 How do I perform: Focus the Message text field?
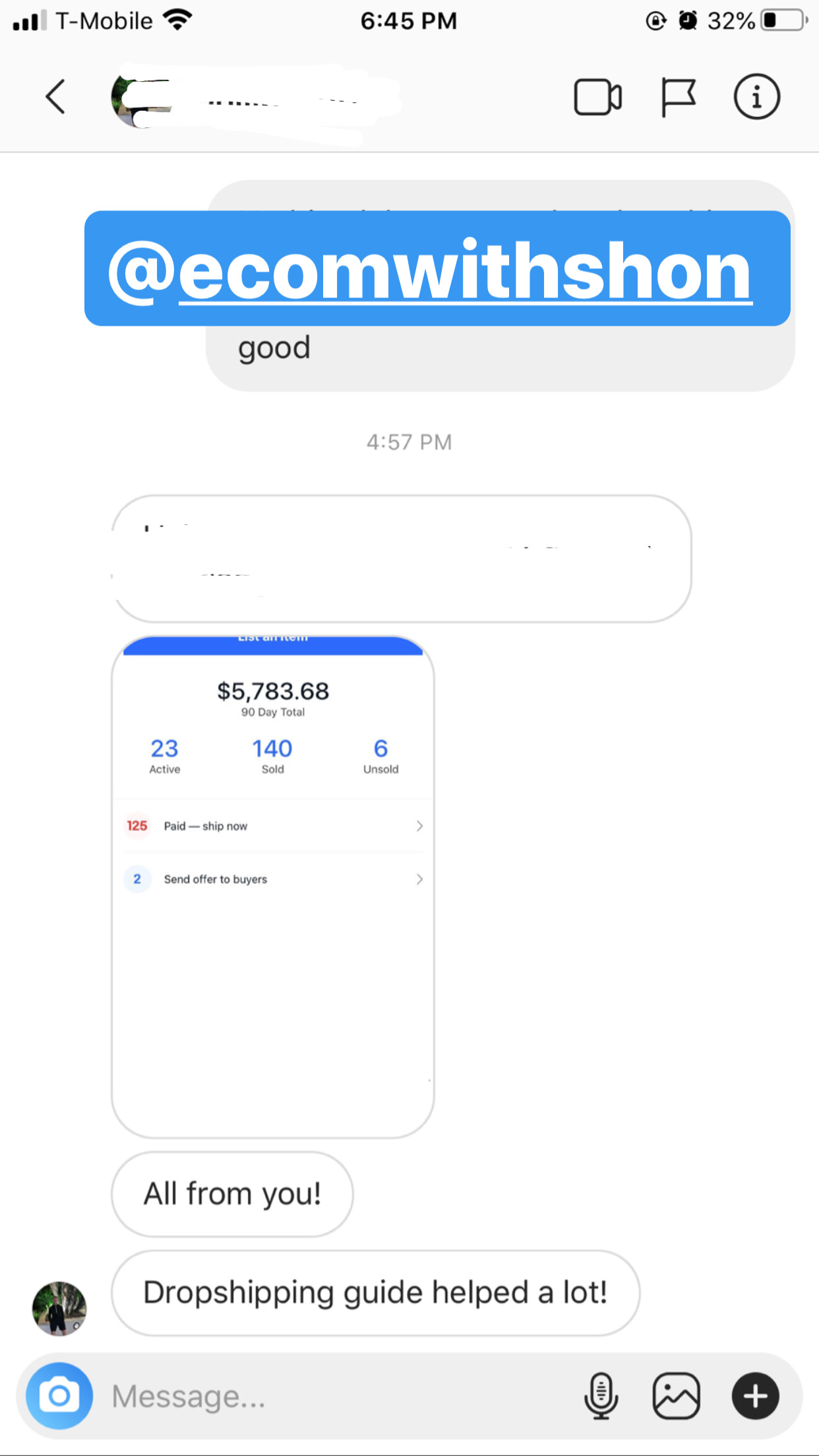tap(330, 1396)
